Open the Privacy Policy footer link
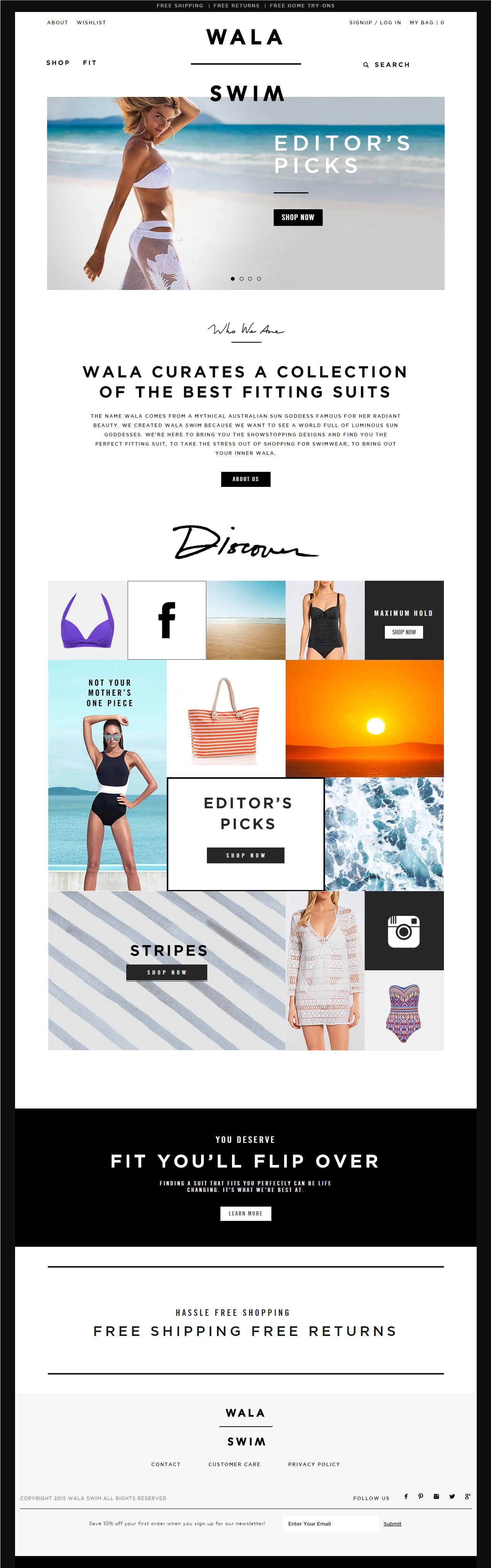The width and height of the screenshot is (491, 1568). pos(314,1464)
